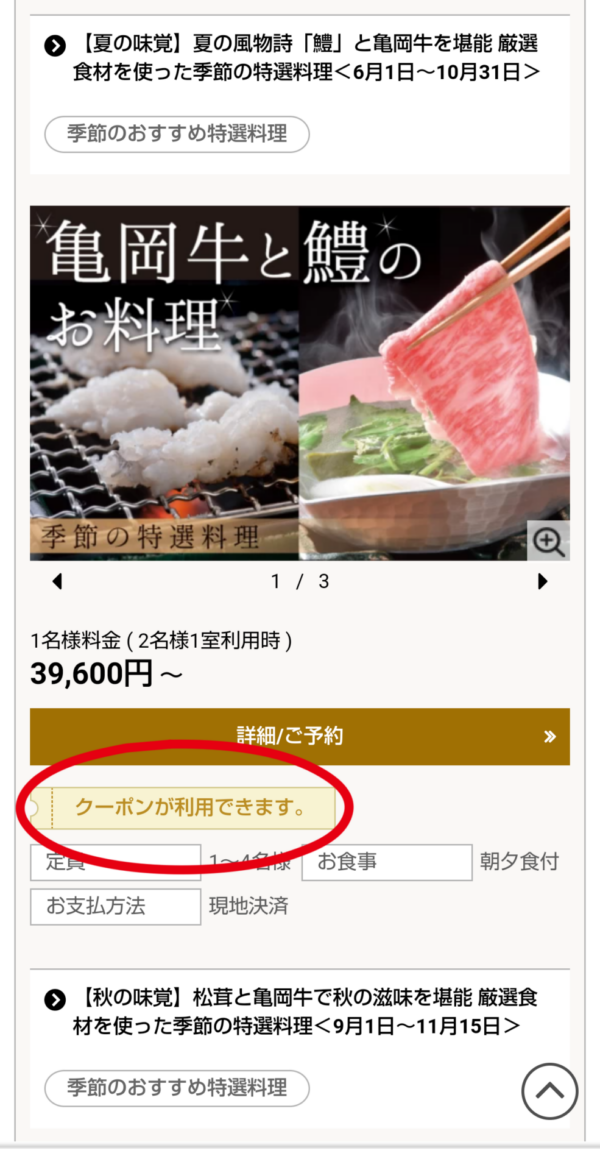Enlarge the 亀岡牛と鱧 photo with magnifier
Screen dimensions: 600x1170
(548, 541)
